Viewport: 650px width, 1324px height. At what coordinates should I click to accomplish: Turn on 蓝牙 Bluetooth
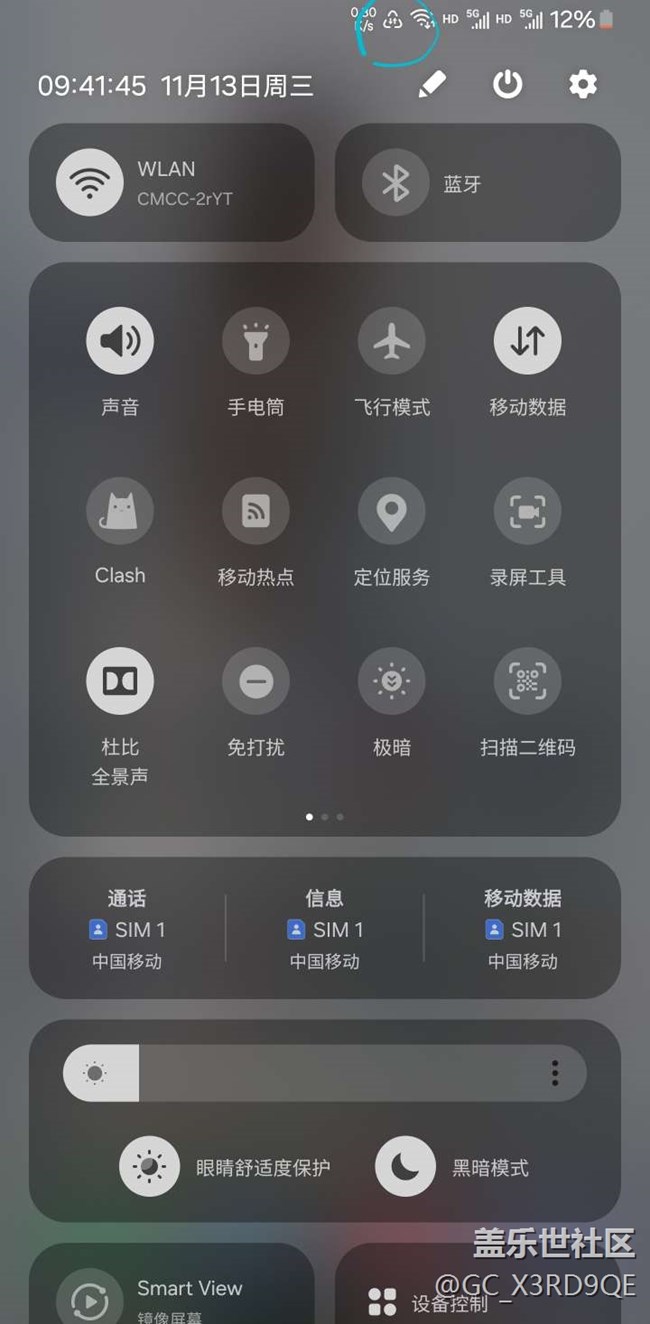click(x=396, y=183)
